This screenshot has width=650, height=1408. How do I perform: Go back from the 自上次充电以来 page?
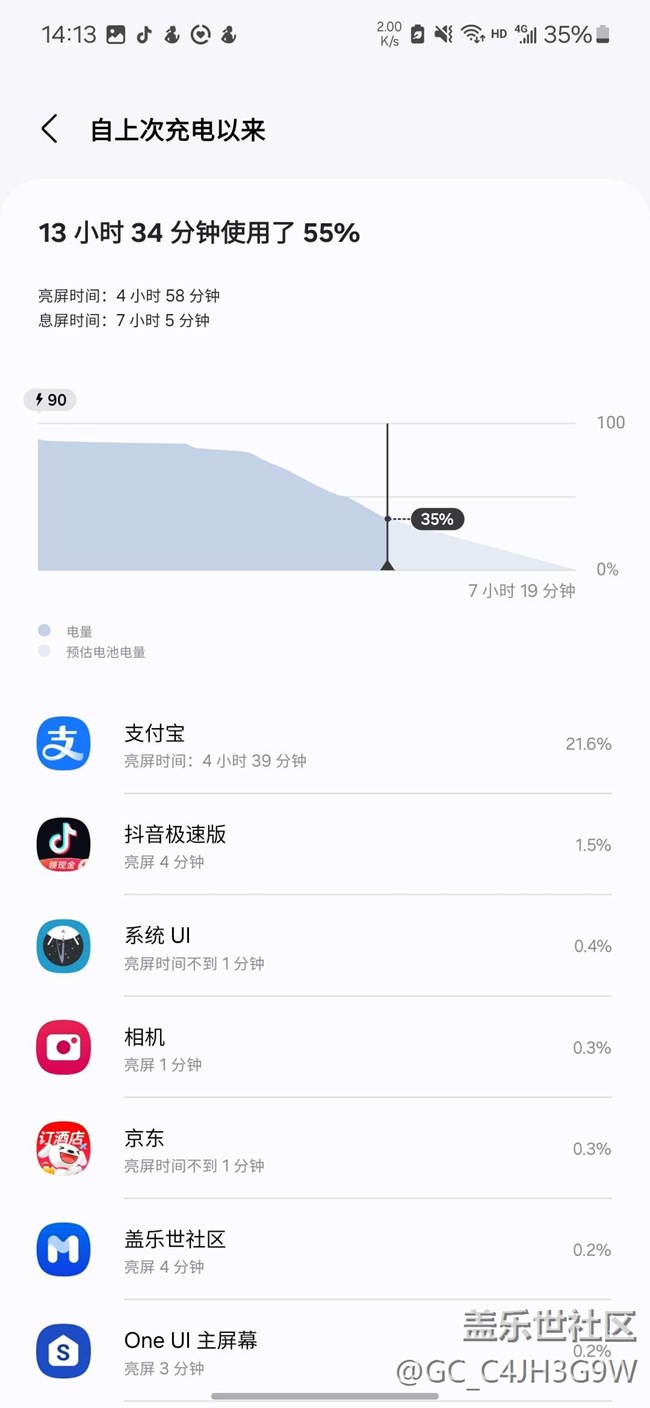(x=49, y=129)
